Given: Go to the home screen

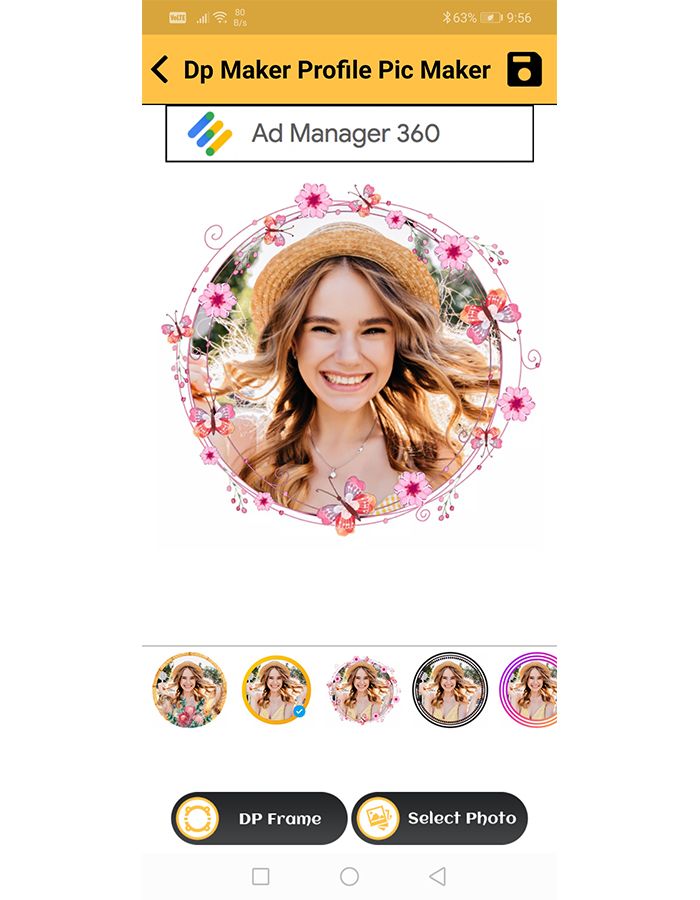Looking at the screenshot, I should 349,876.
